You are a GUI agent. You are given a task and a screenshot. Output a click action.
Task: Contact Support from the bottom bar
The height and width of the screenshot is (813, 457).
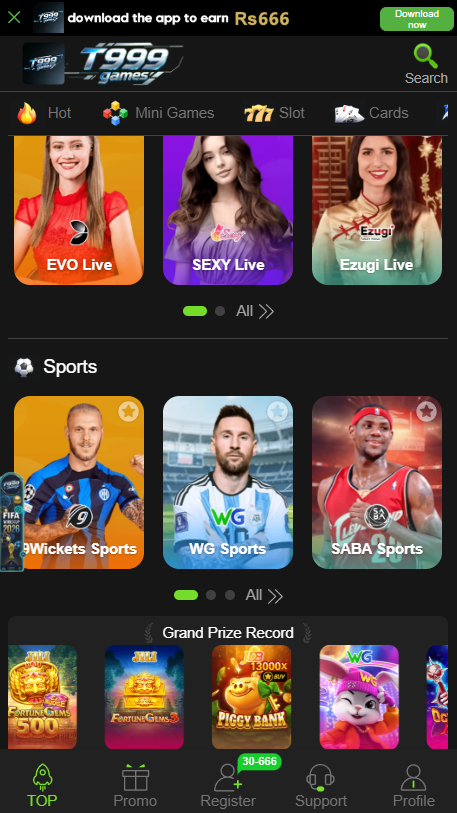321,786
